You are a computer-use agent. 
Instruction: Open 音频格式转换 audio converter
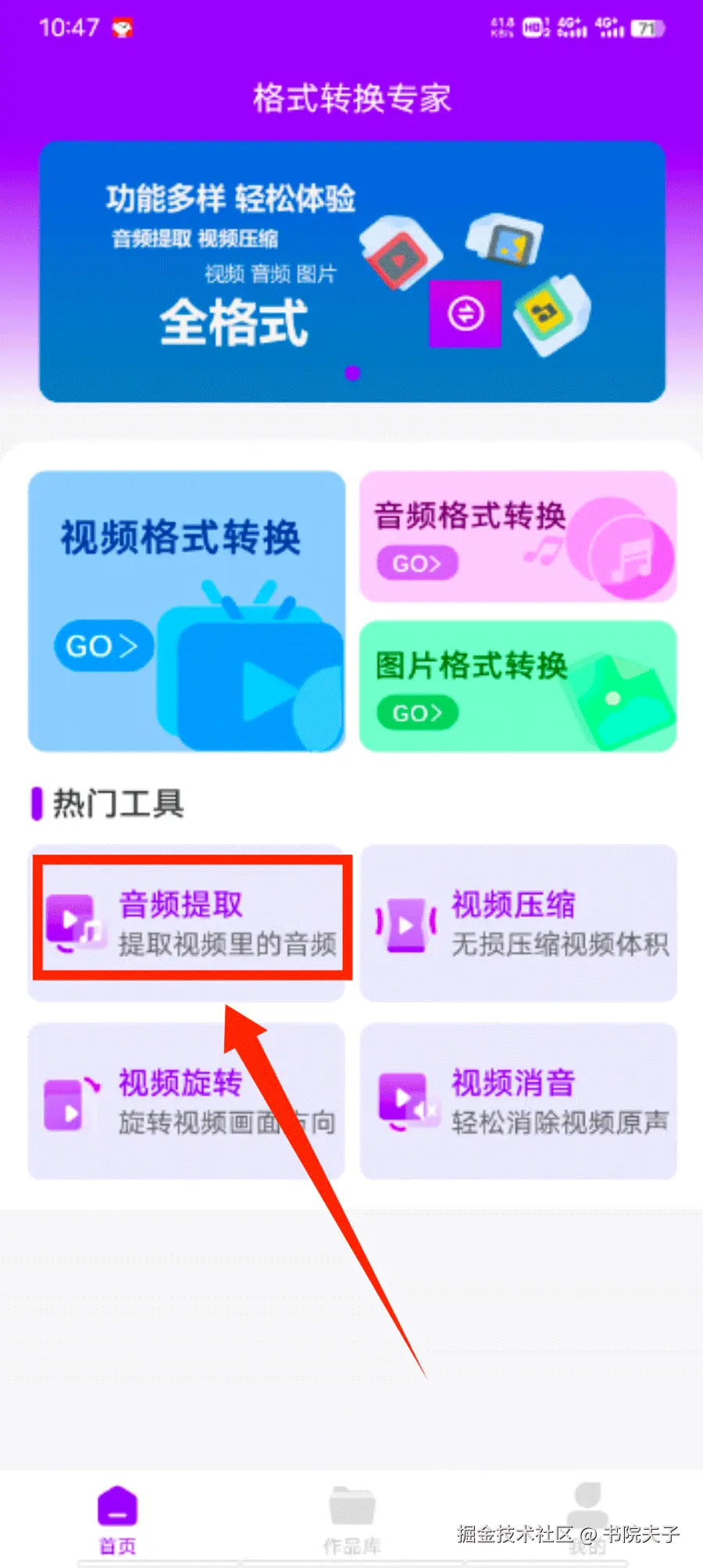point(517,536)
